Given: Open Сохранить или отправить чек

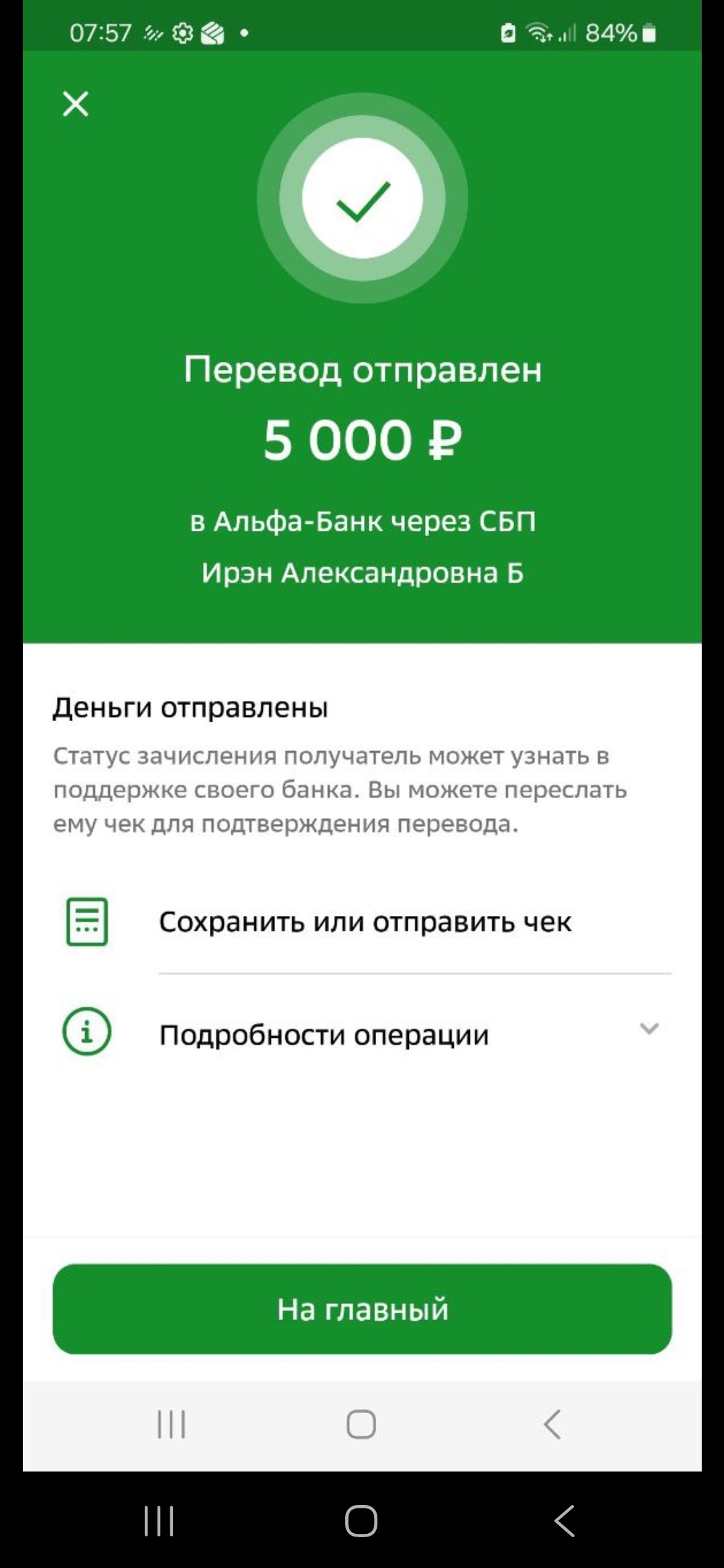Looking at the screenshot, I should [x=362, y=922].
